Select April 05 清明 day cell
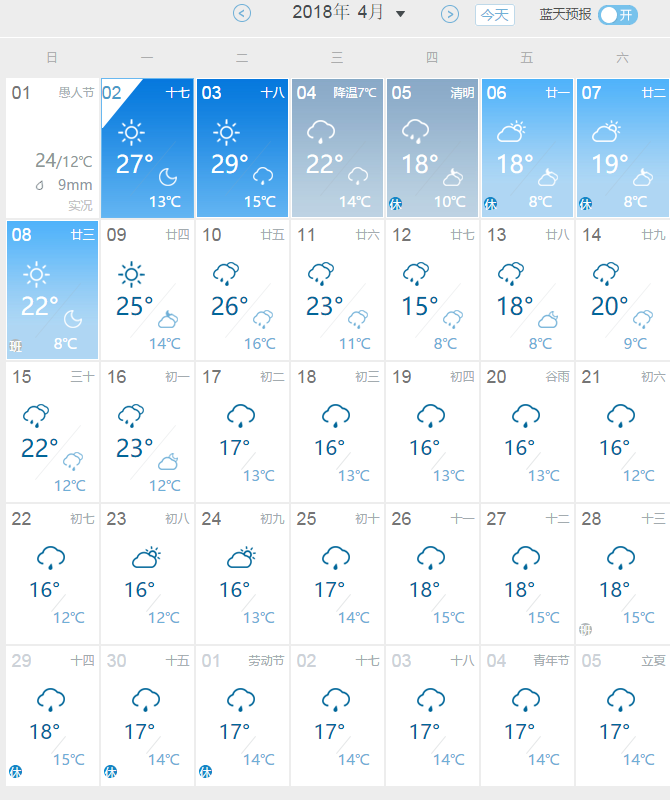 (432, 148)
